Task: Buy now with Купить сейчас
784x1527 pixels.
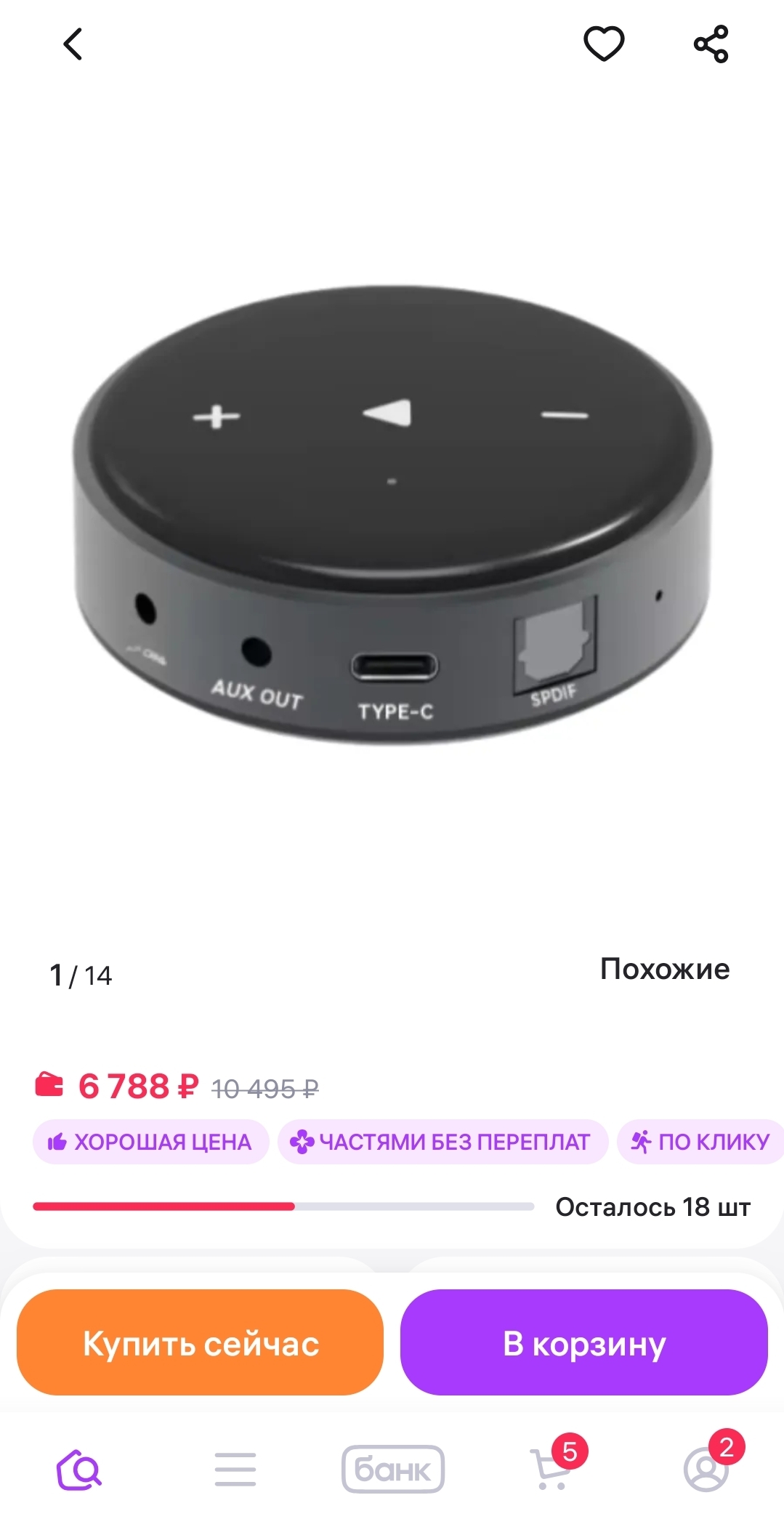Action: point(200,1343)
